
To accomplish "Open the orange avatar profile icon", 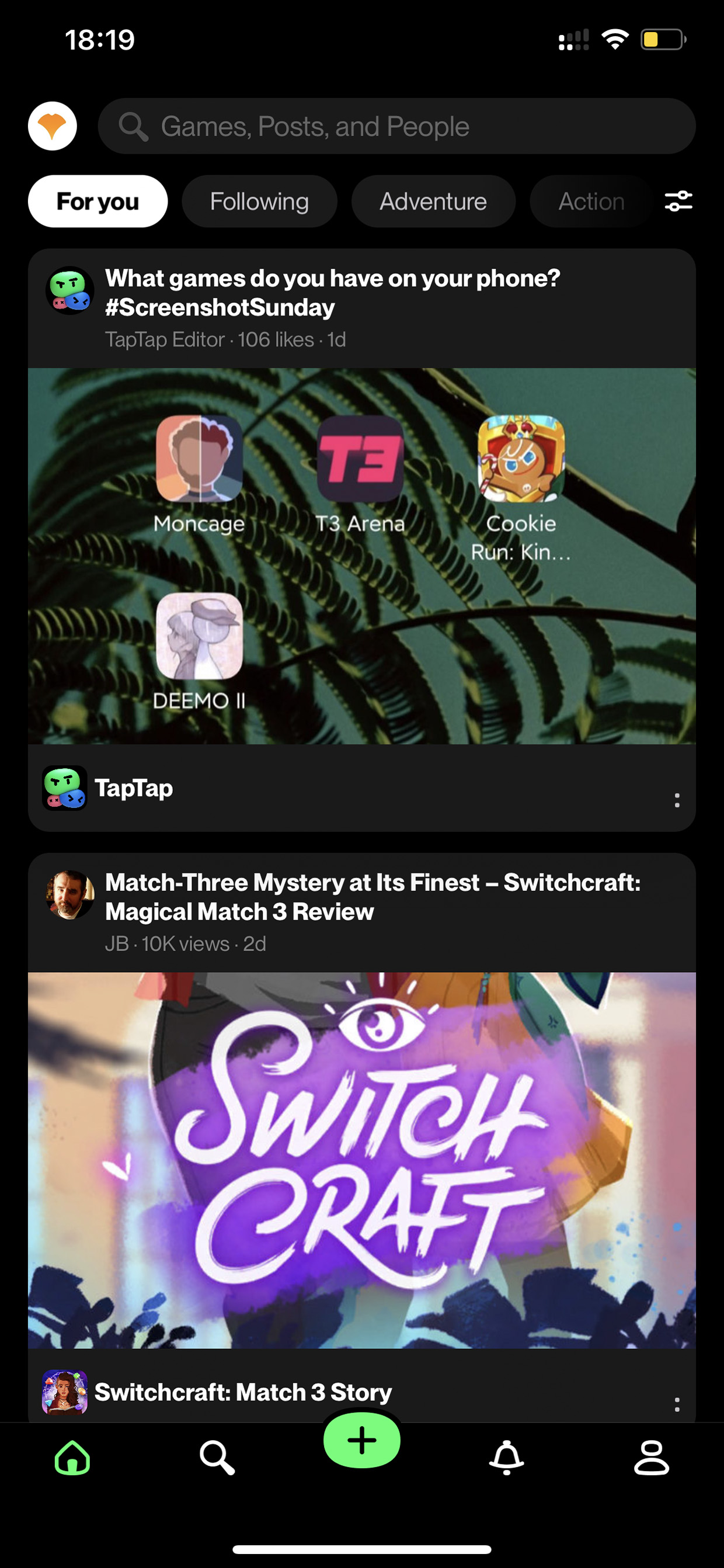I will click(x=53, y=126).
